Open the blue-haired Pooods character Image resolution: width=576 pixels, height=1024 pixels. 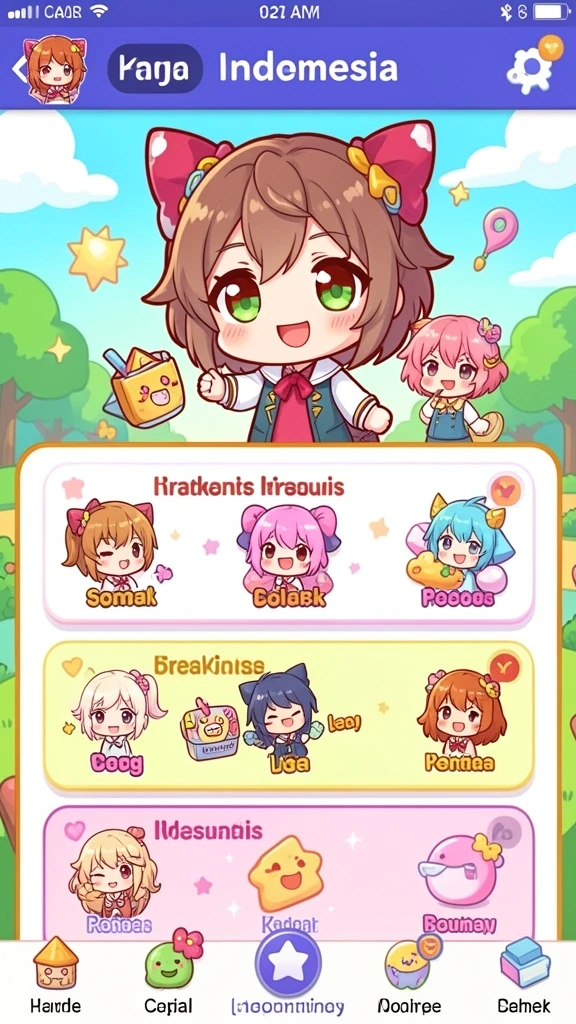click(458, 552)
